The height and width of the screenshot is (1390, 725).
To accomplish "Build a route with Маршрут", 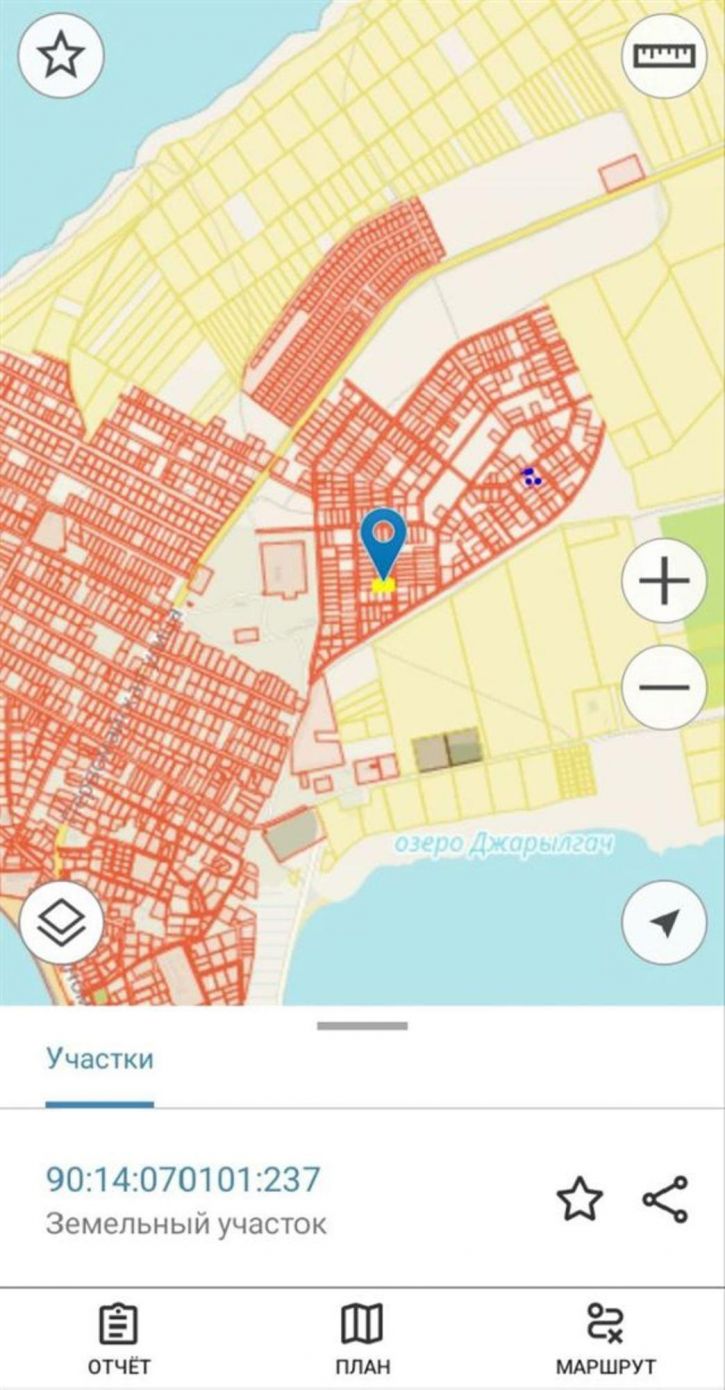I will pyautogui.click(x=605, y=1340).
